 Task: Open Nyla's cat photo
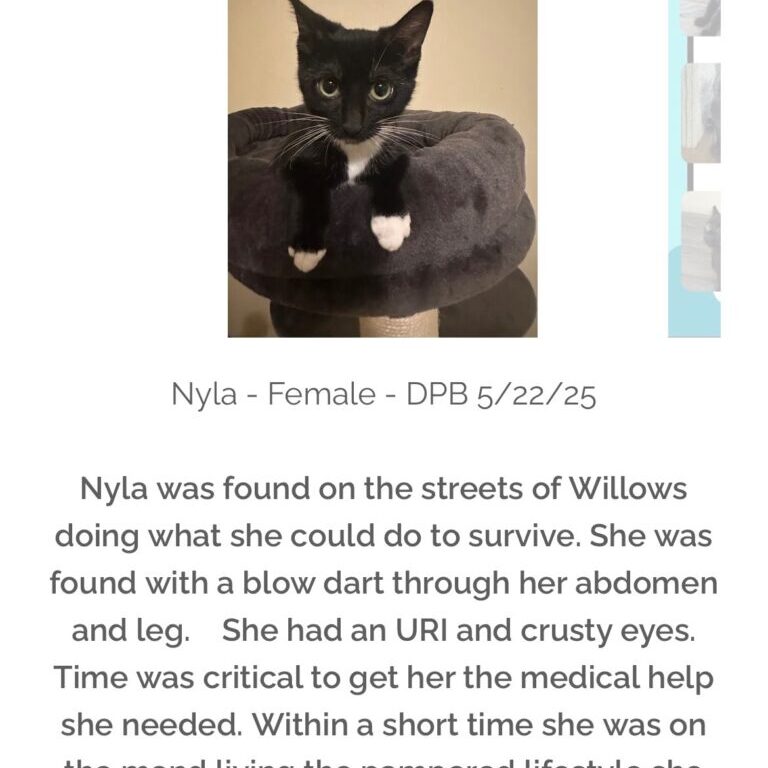[382, 168]
